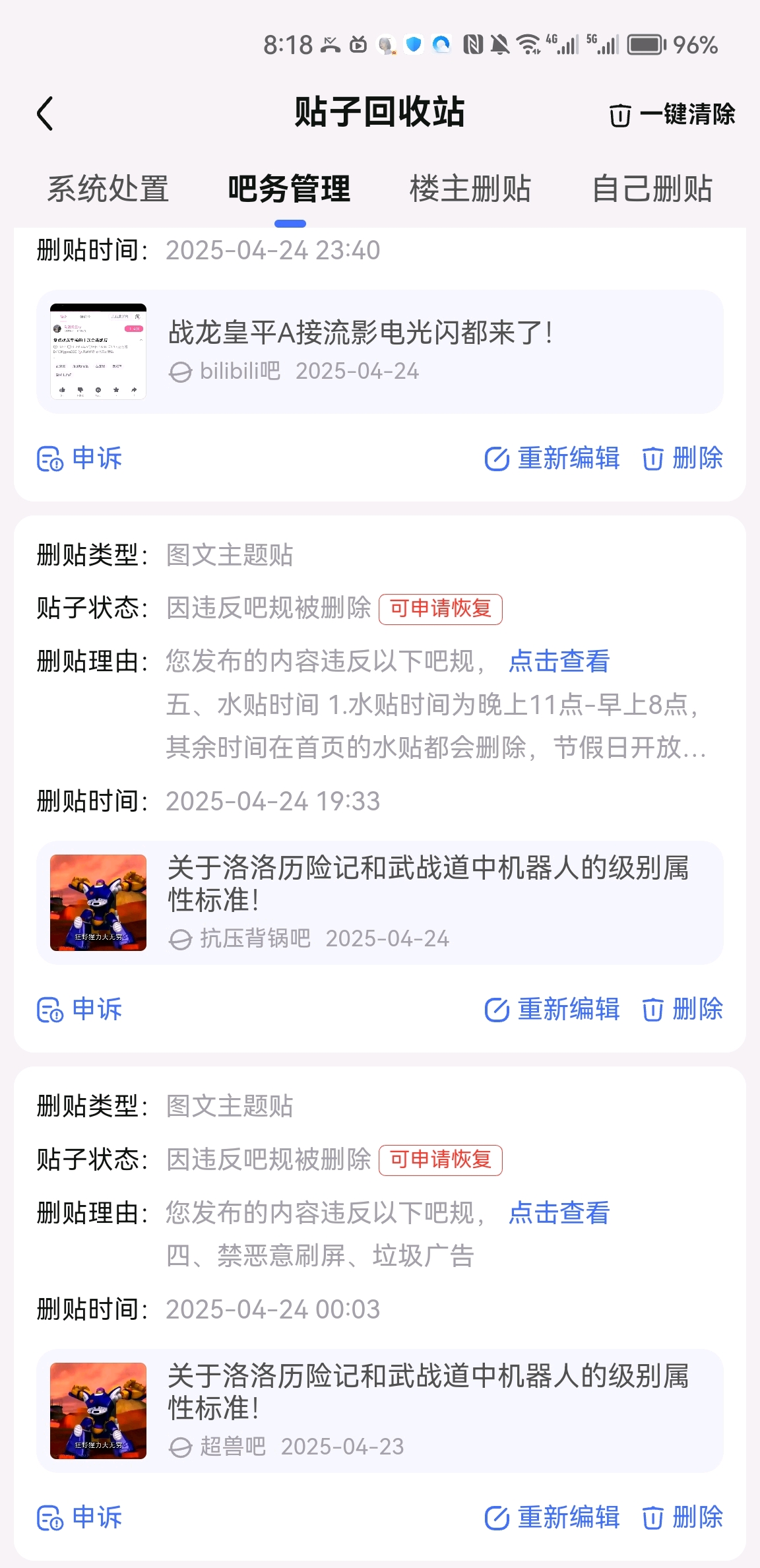The height and width of the screenshot is (1568, 760).
Task: Re-edit the 抗压背锅吧 post
Action: pos(553,1009)
